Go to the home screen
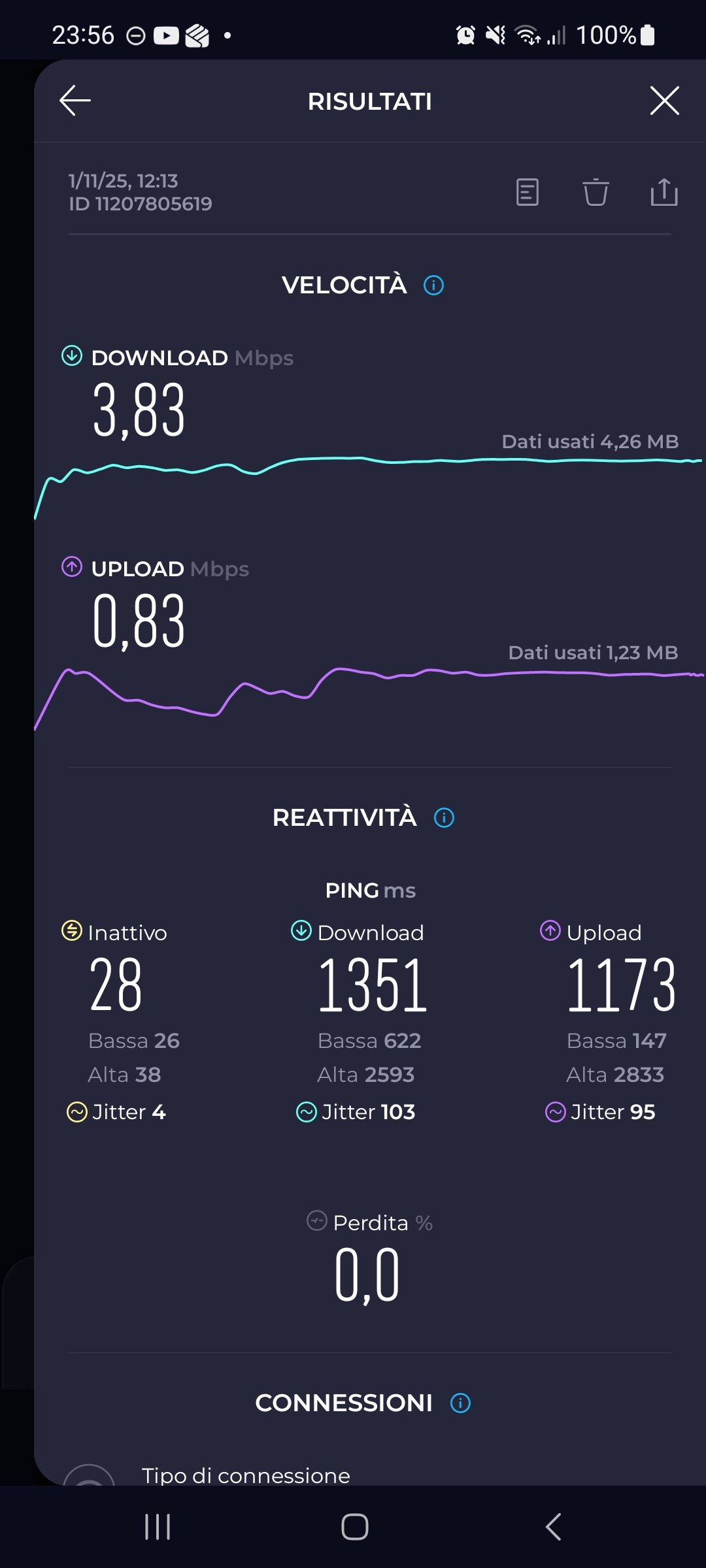Viewport: 706px width, 1568px height. pyautogui.click(x=354, y=1527)
